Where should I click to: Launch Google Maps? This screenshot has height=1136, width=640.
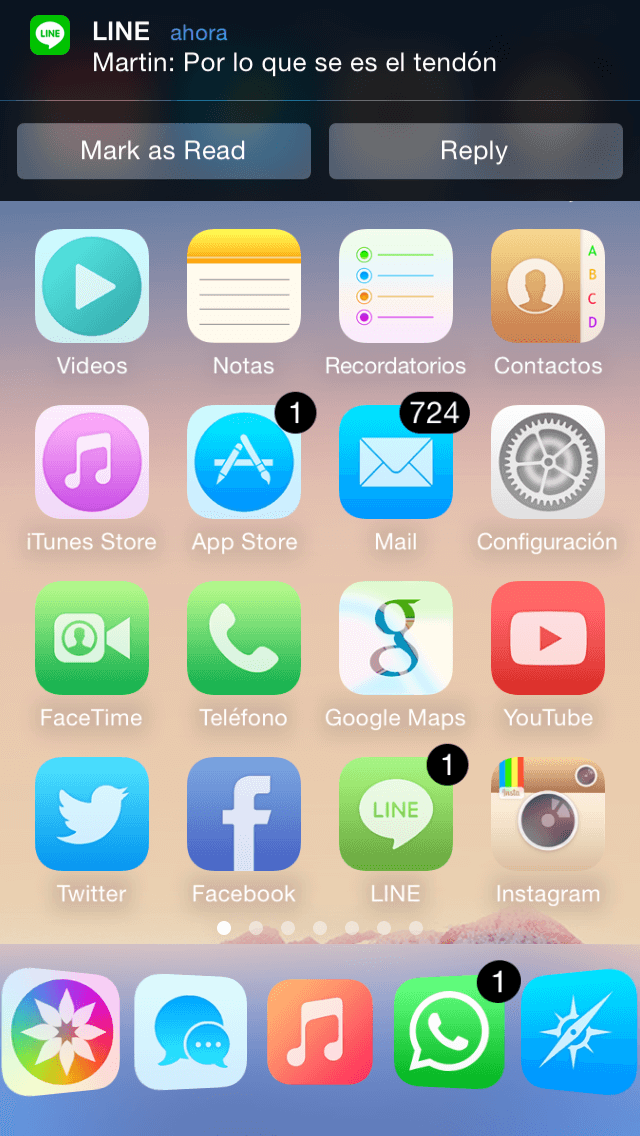coord(396,638)
